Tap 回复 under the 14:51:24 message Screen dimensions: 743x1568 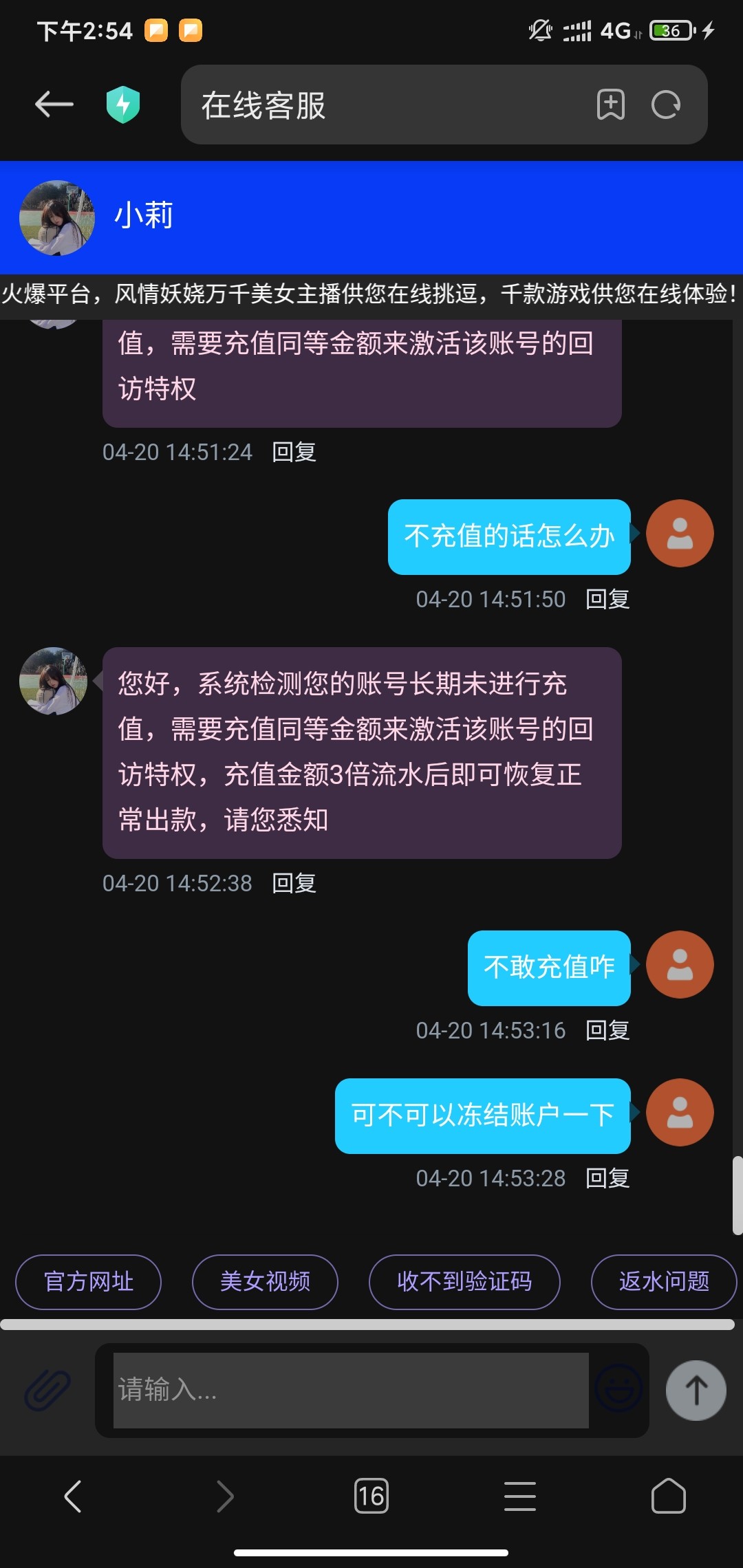tap(294, 453)
